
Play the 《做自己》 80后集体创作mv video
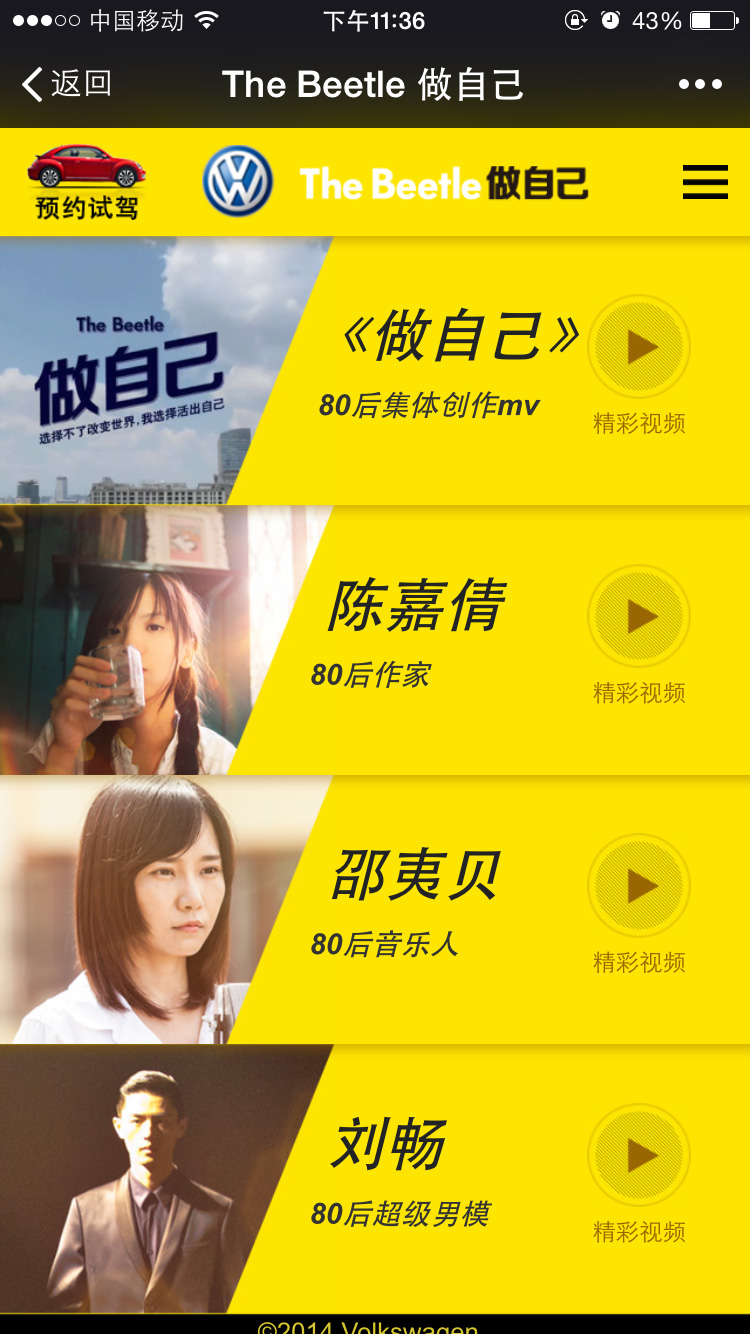coord(639,348)
